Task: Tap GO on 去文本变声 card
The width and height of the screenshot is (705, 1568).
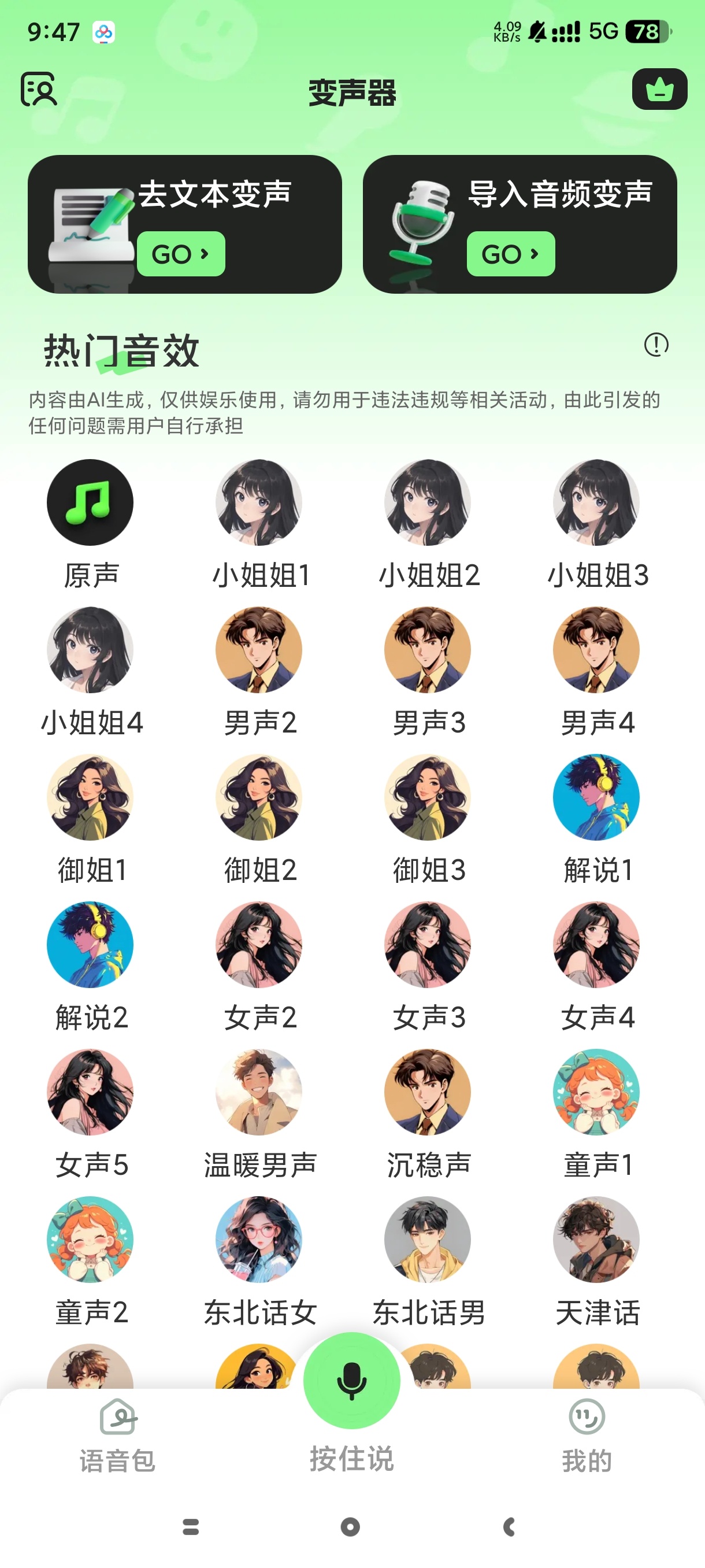Action: [x=181, y=254]
